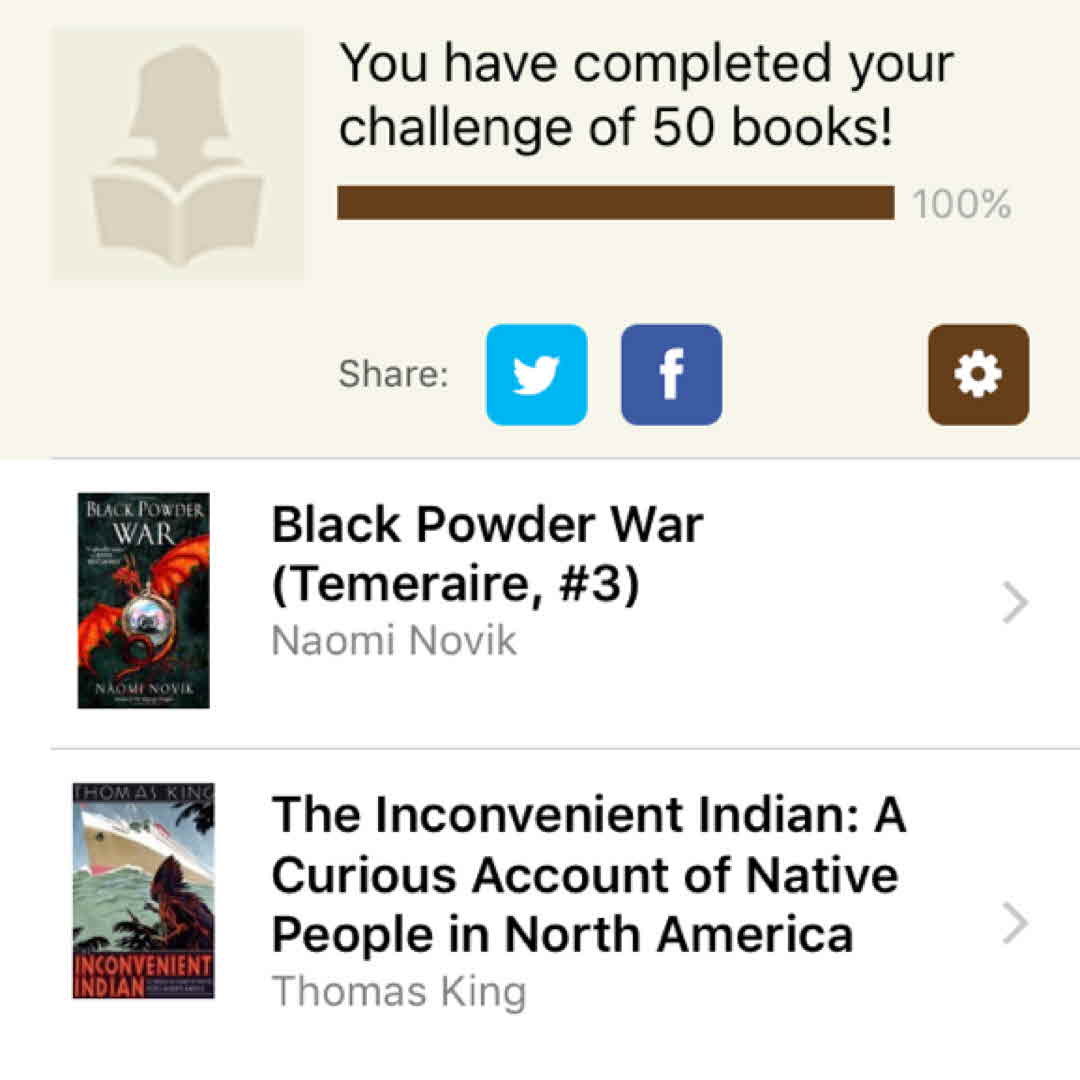Open reading challenge settings gear

pyautogui.click(x=977, y=375)
